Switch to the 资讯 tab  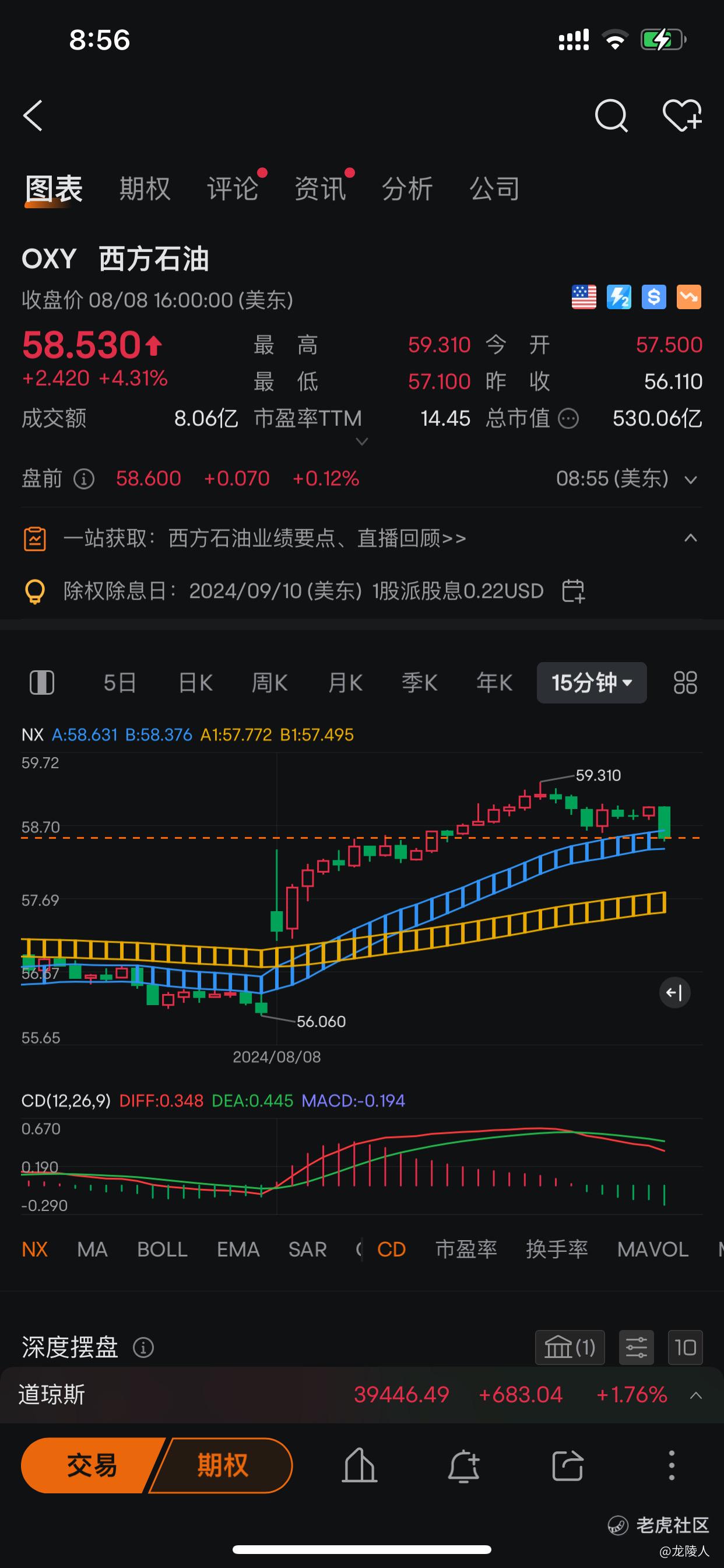[320, 188]
